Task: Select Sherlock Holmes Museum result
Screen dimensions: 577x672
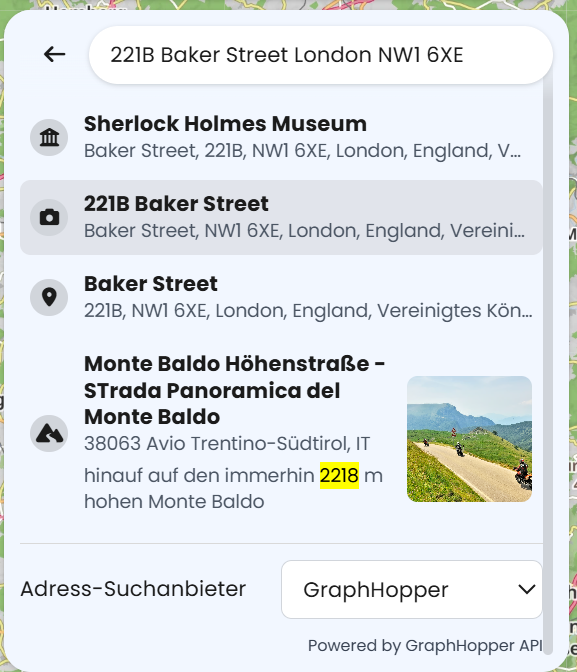Action: (281, 137)
